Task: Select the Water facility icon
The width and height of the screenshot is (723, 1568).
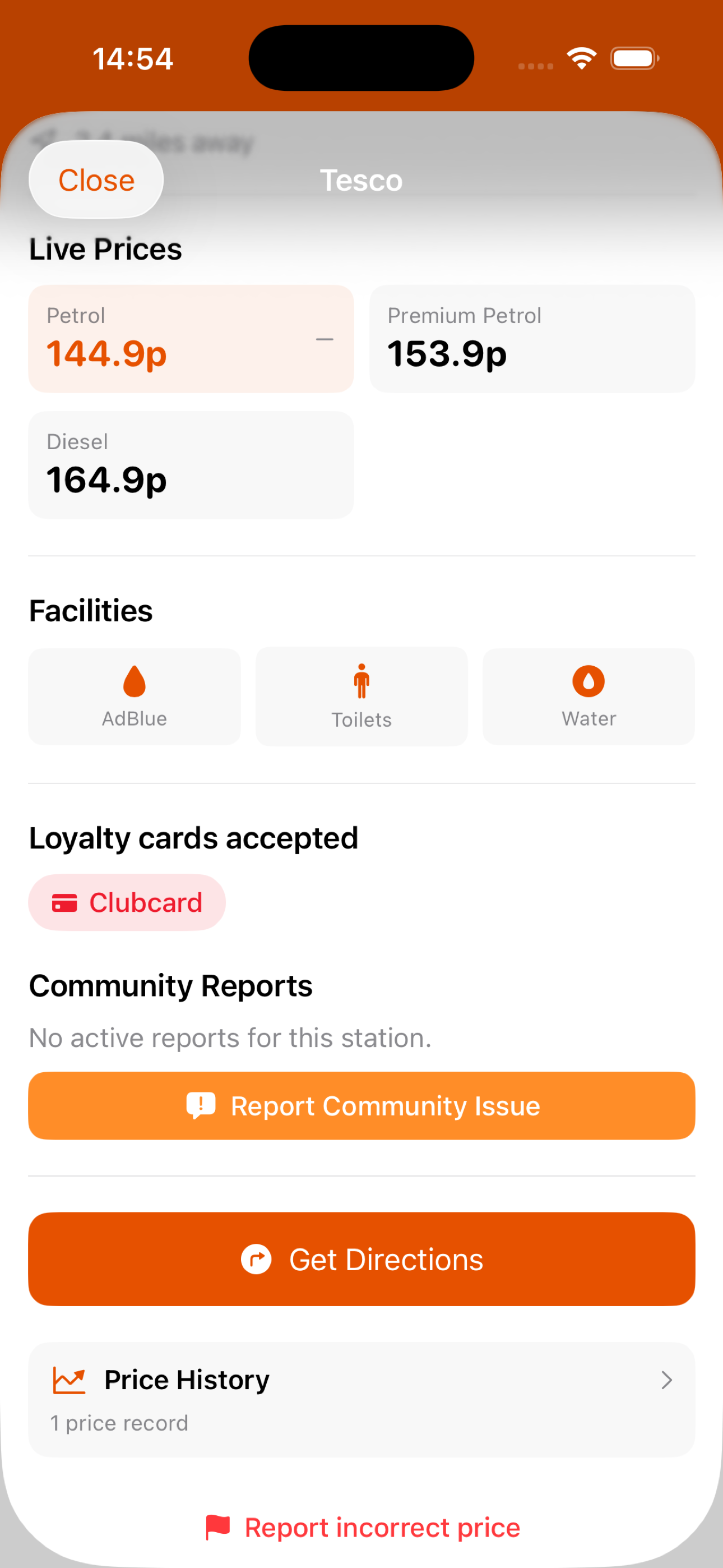Action: click(588, 682)
